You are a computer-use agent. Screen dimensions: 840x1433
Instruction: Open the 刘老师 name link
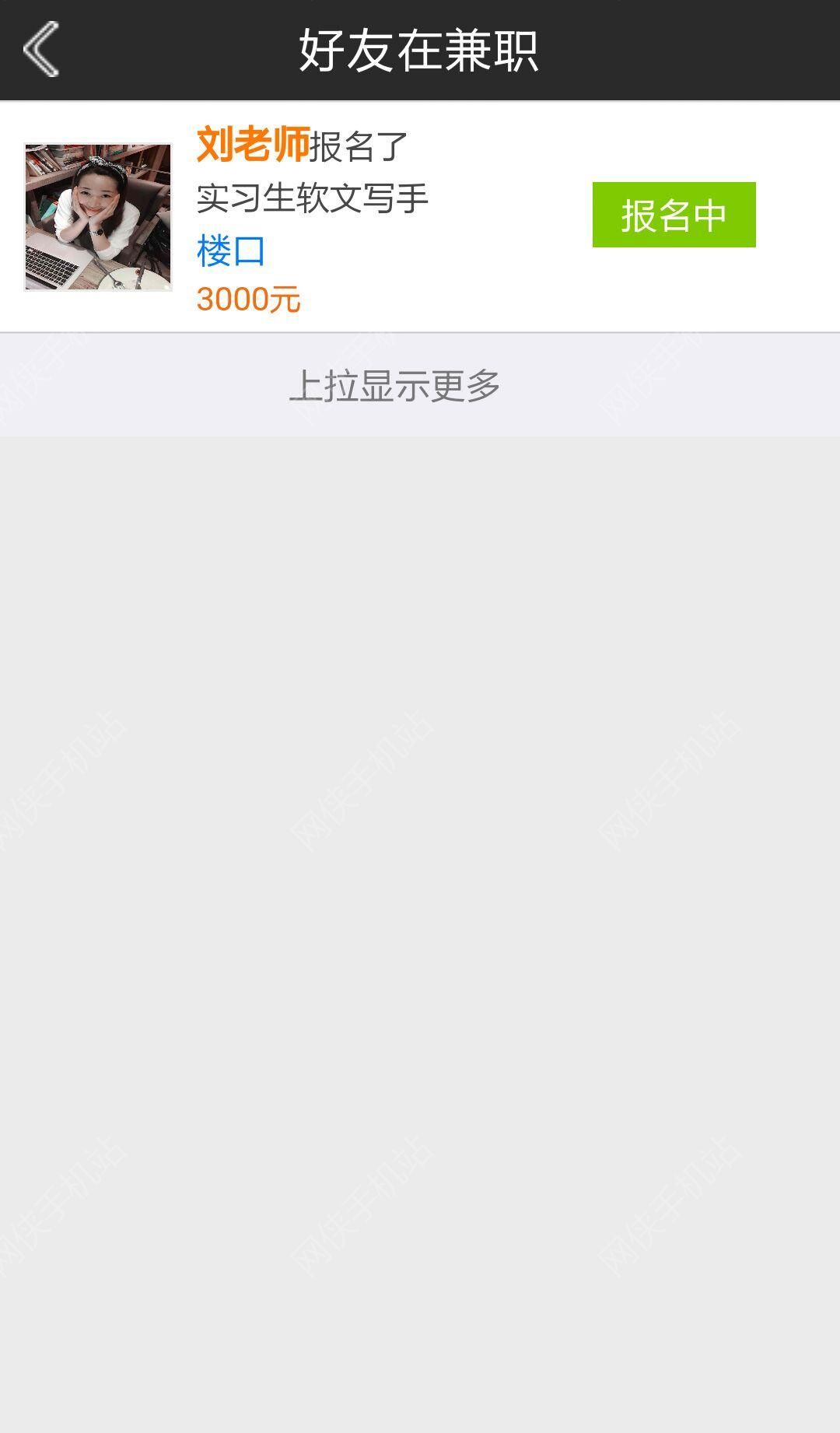pyautogui.click(x=253, y=145)
